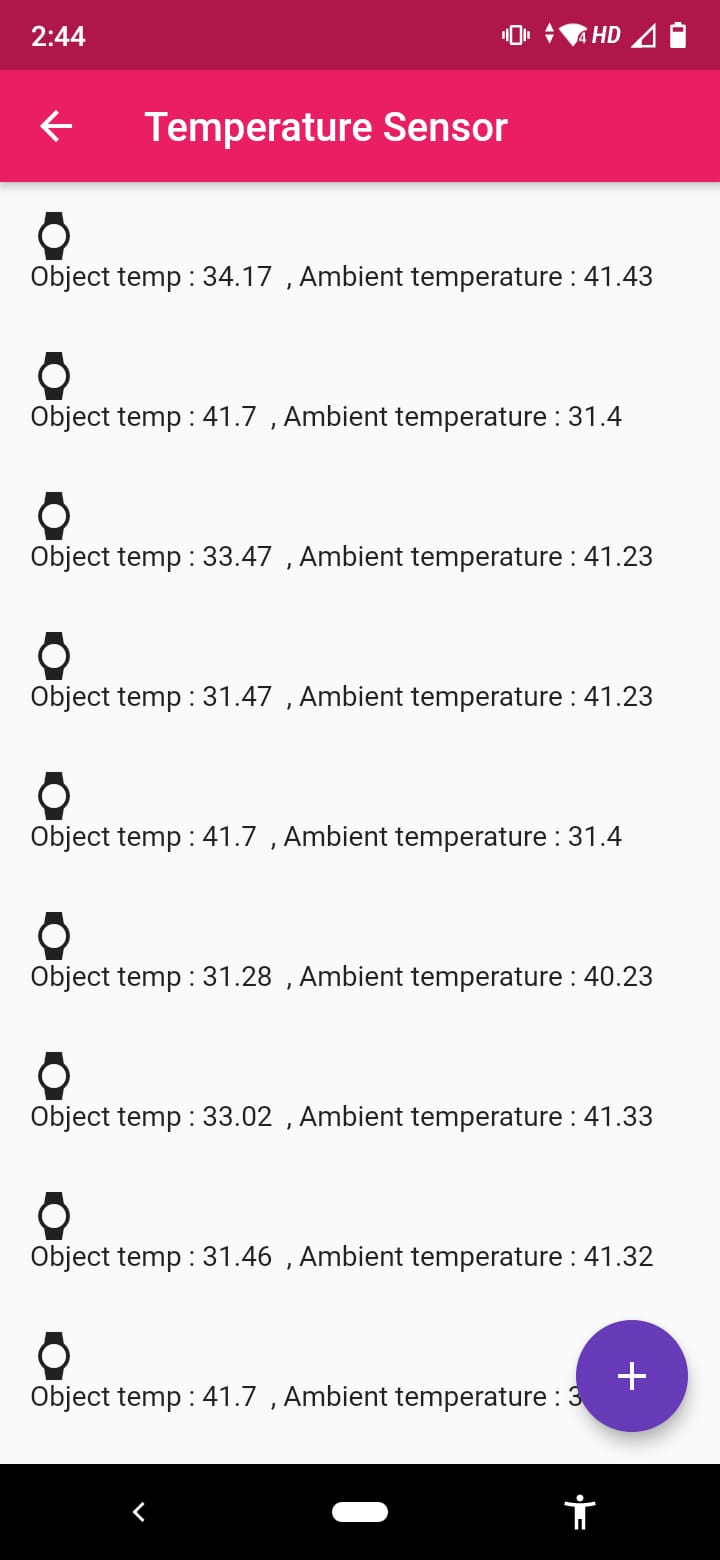The width and height of the screenshot is (720, 1560).
Task: Click the watch icon for the 31.28 reading
Action: (x=54, y=936)
